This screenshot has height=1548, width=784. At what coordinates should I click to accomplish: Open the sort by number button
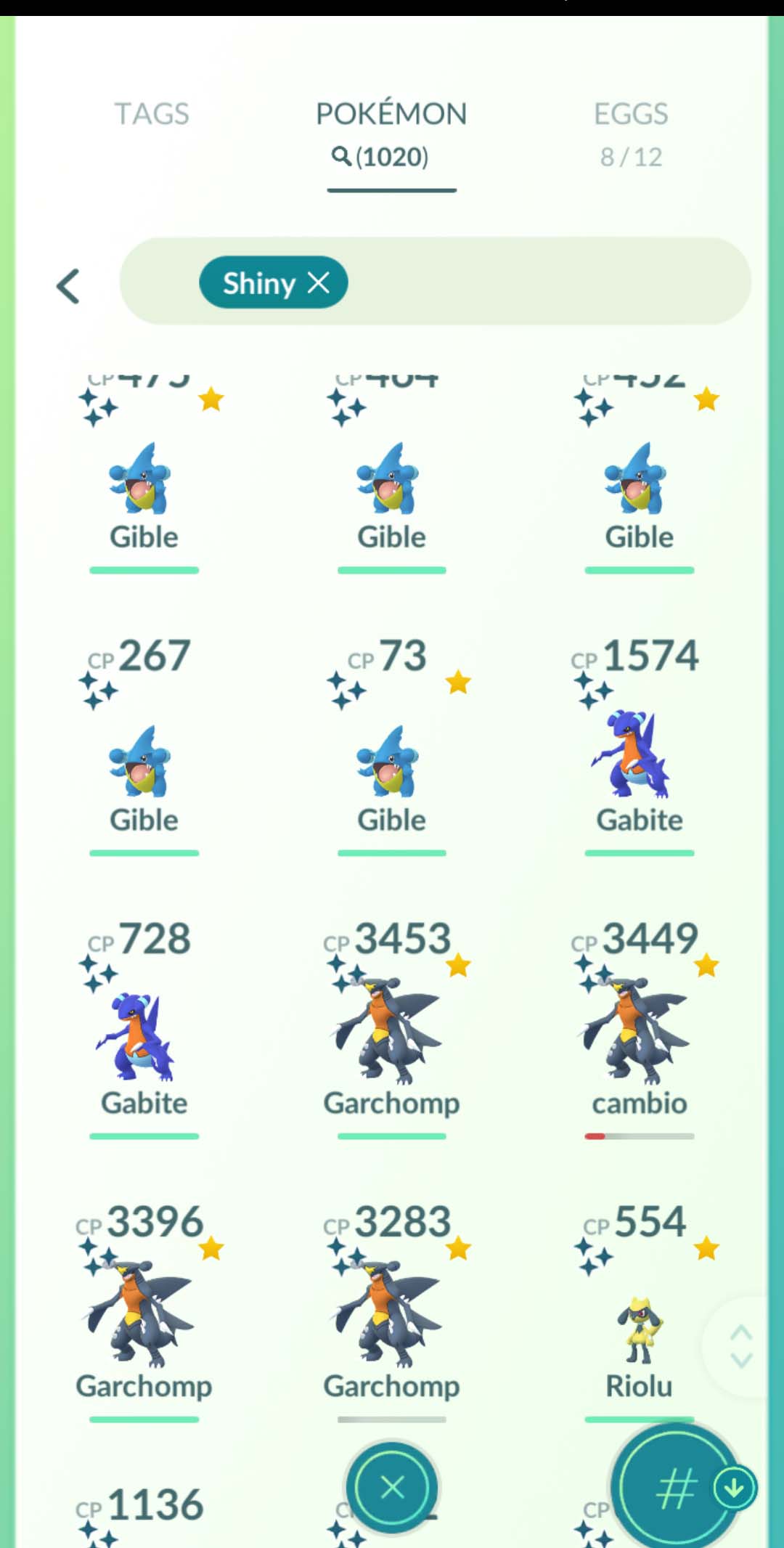(675, 1487)
